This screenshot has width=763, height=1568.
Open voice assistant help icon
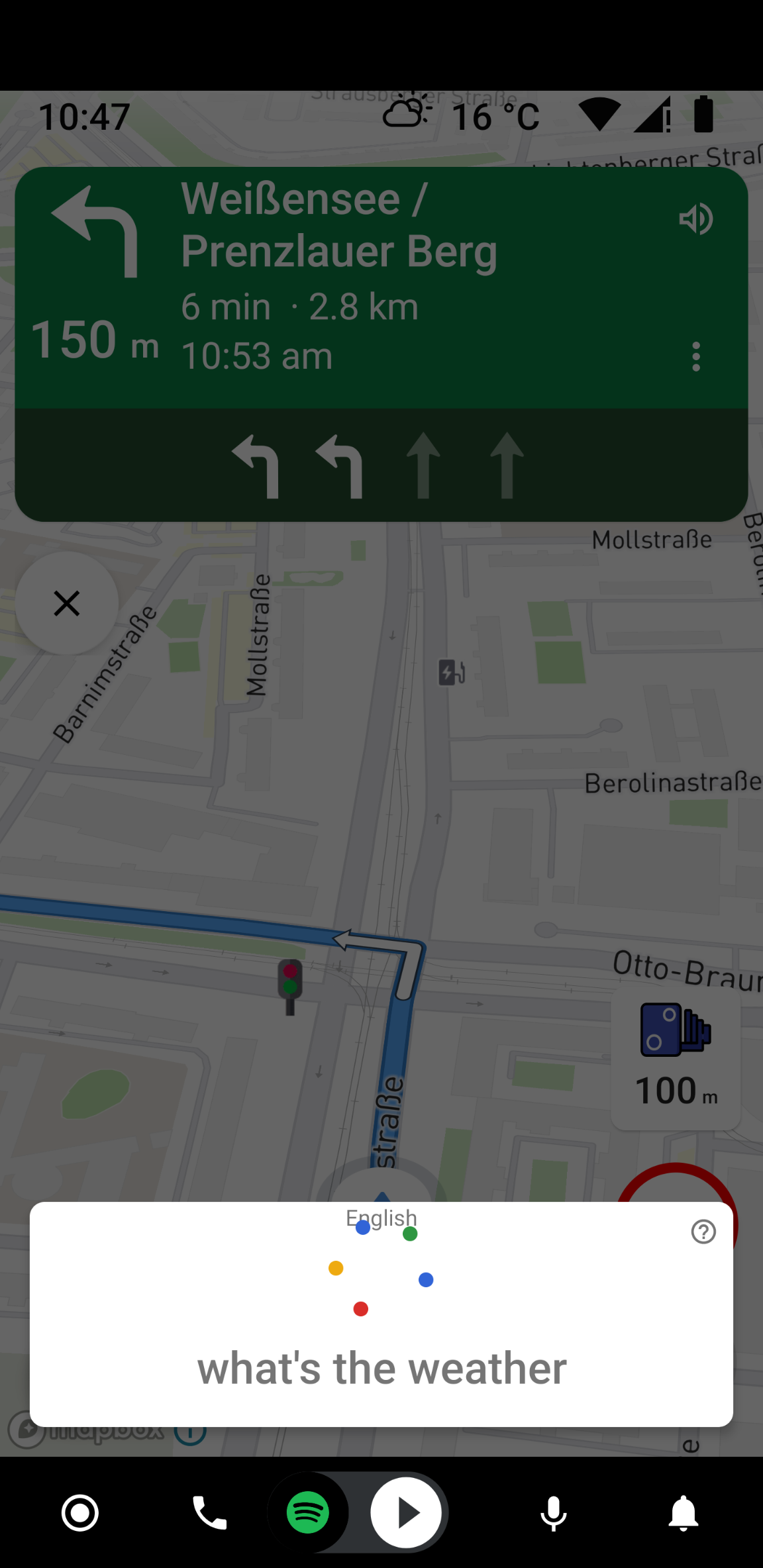703,1232
